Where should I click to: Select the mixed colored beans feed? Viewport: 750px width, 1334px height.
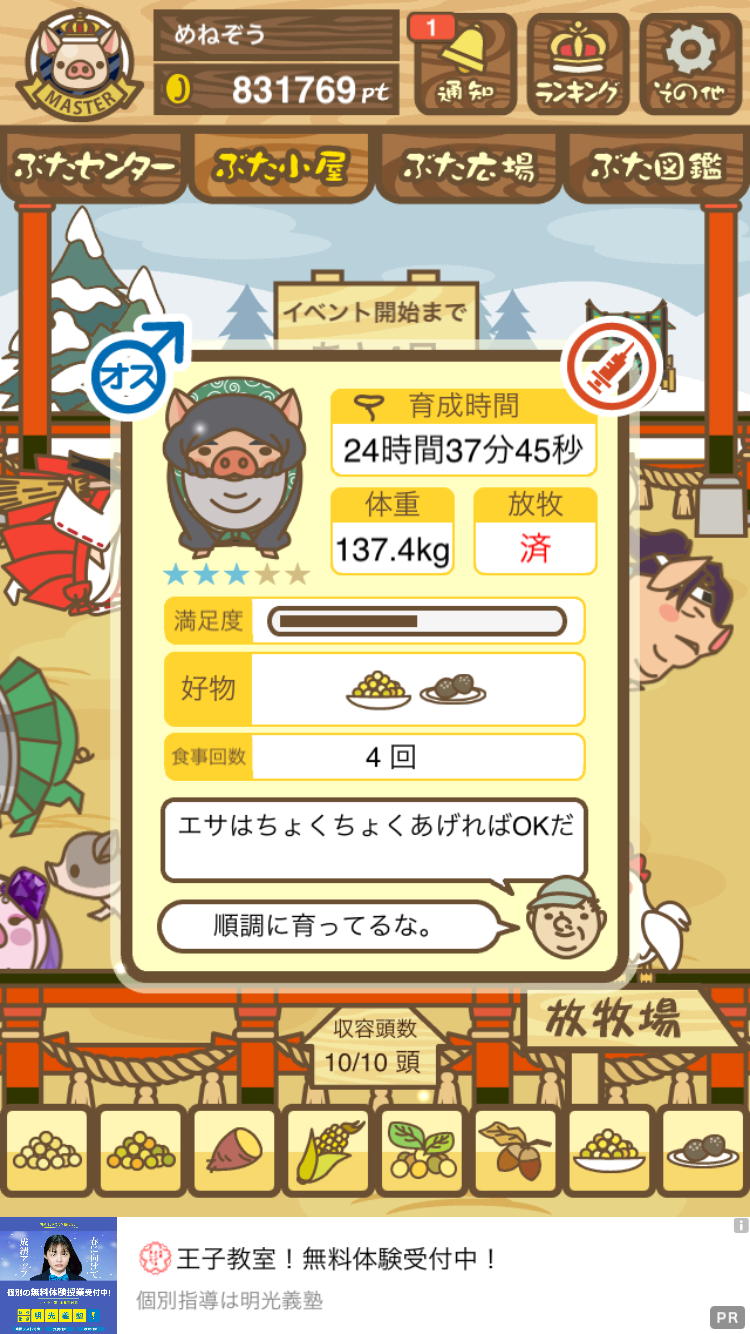141,1151
